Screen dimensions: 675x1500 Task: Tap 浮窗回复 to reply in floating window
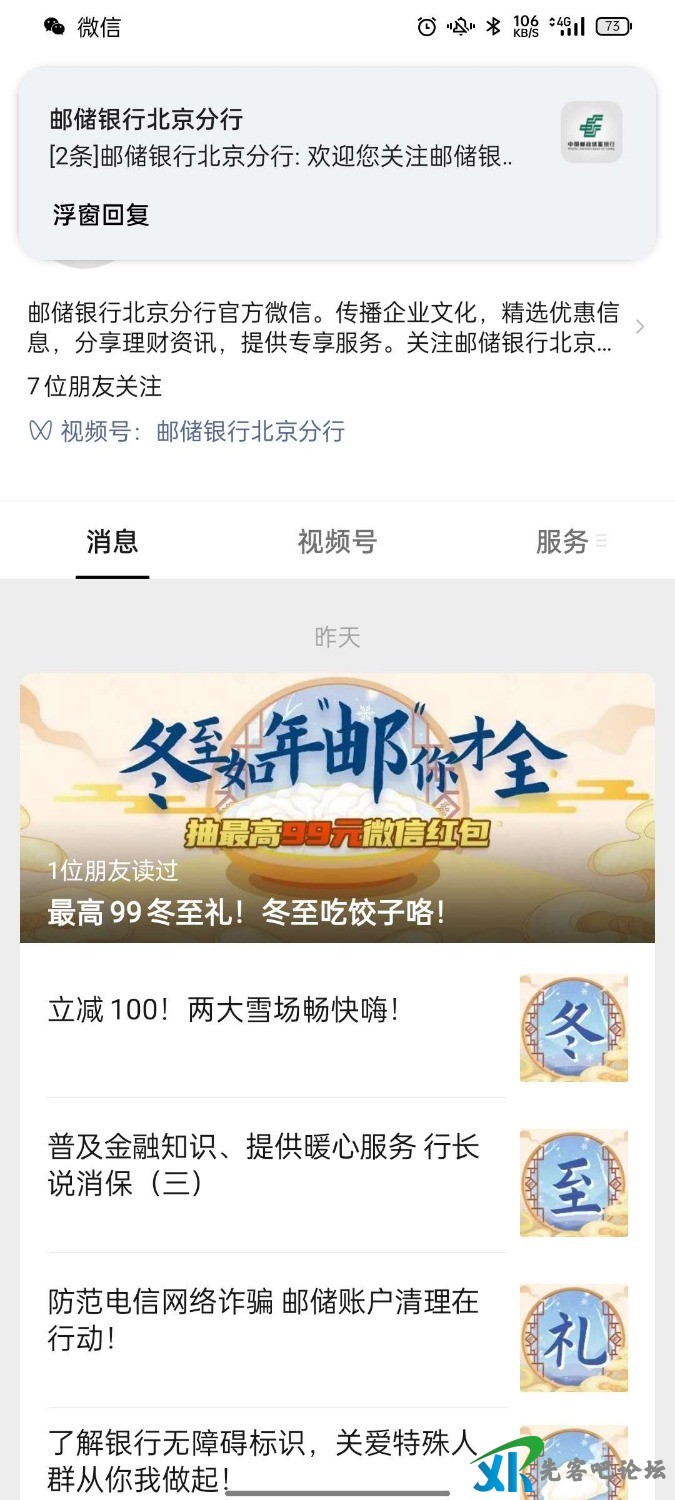pyautogui.click(x=101, y=215)
